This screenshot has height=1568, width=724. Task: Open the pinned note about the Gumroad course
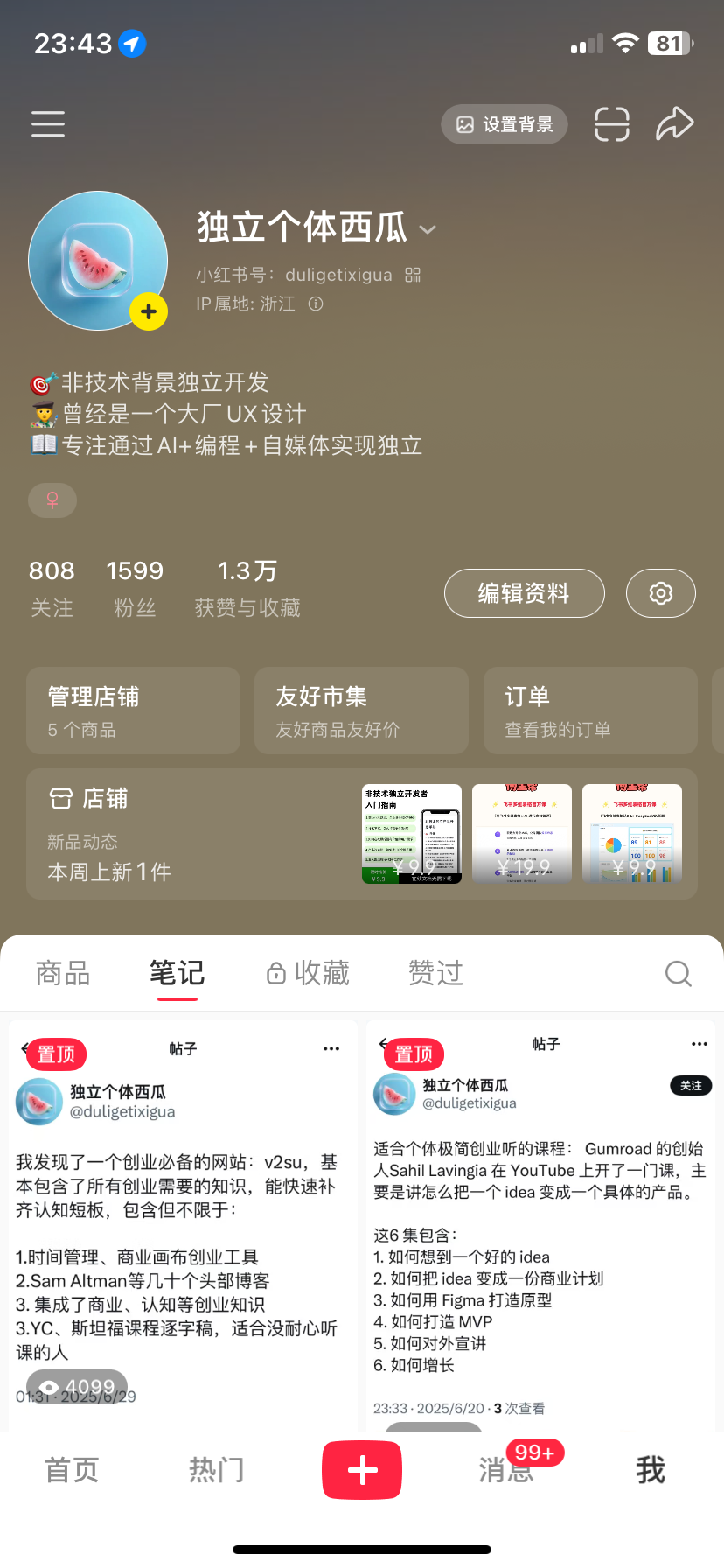pyautogui.click(x=544, y=1225)
